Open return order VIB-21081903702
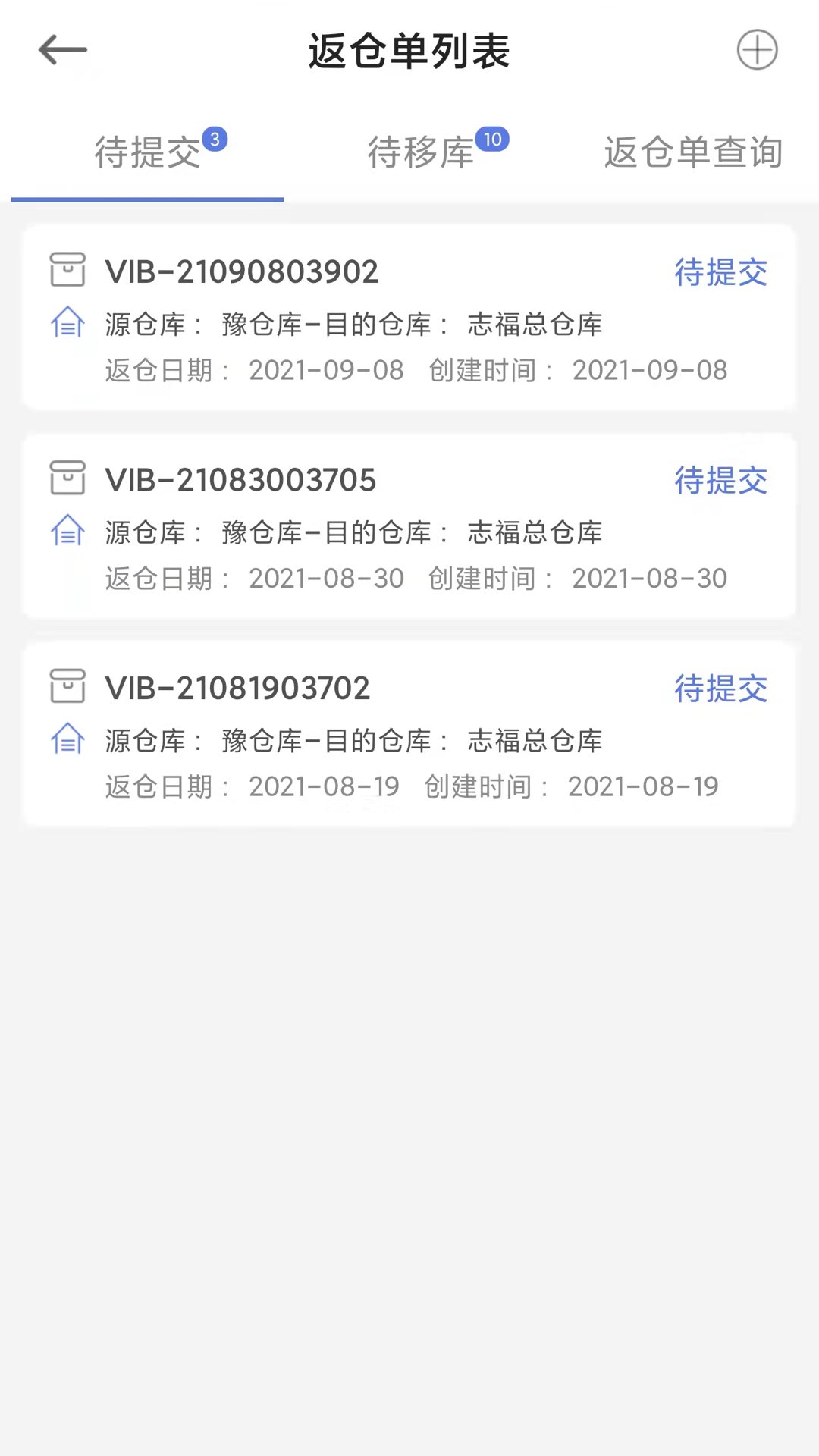This screenshot has height=1456, width=819. point(409,735)
